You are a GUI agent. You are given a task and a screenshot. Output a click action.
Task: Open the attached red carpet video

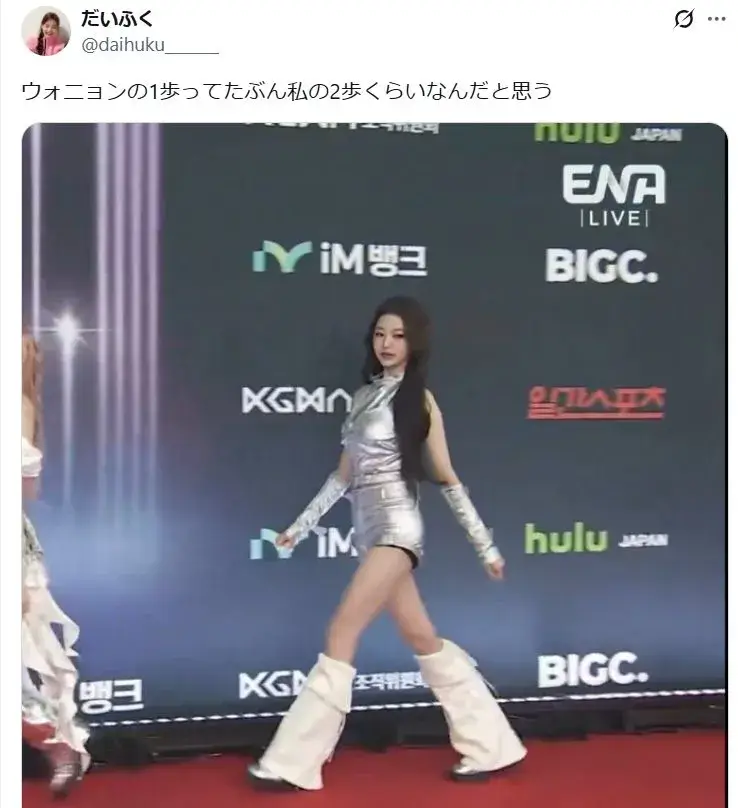click(374, 465)
